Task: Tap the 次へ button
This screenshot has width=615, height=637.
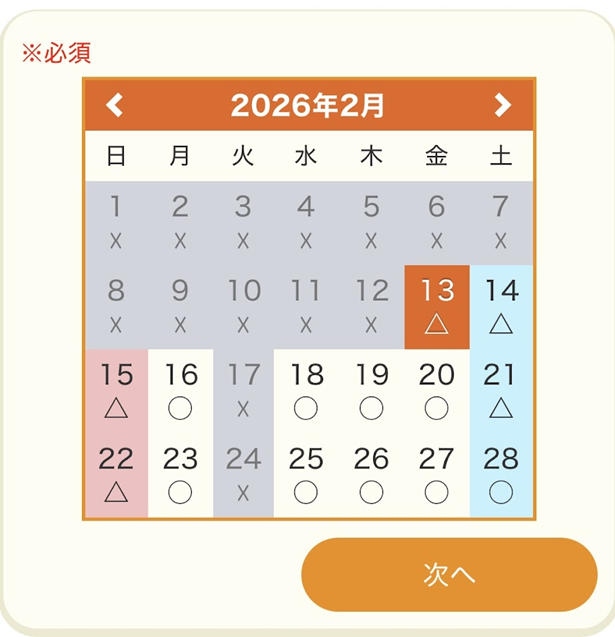Action: tap(449, 575)
